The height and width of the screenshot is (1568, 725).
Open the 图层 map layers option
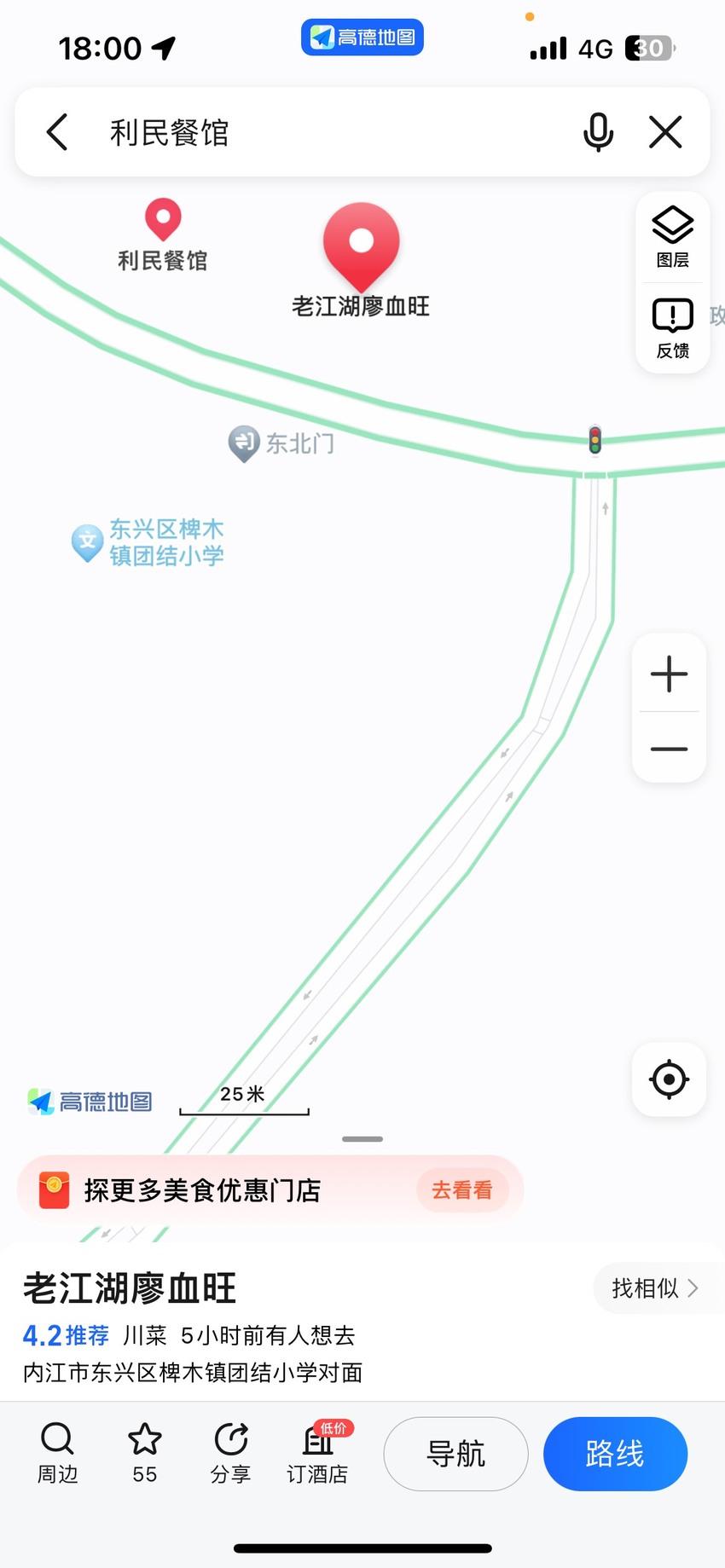(672, 237)
